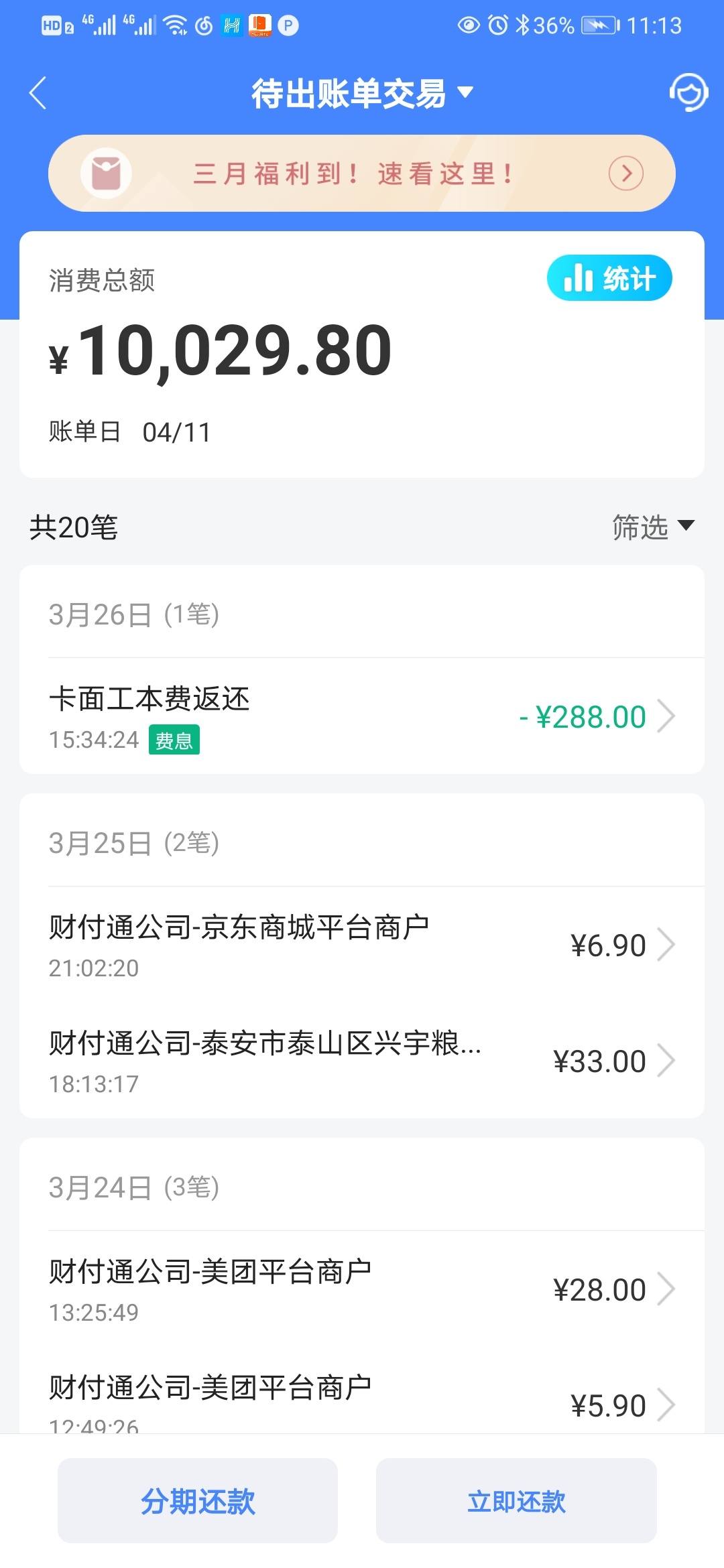
Task: Choose 分期还款 installment repayment
Action: [x=198, y=1501]
